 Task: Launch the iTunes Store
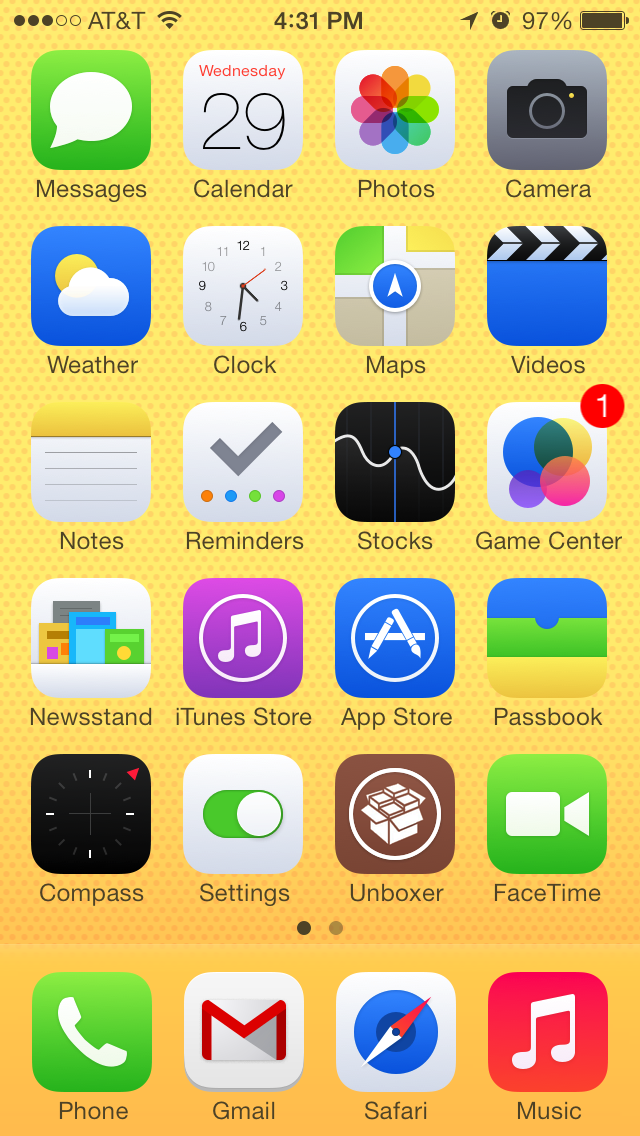tap(243, 639)
